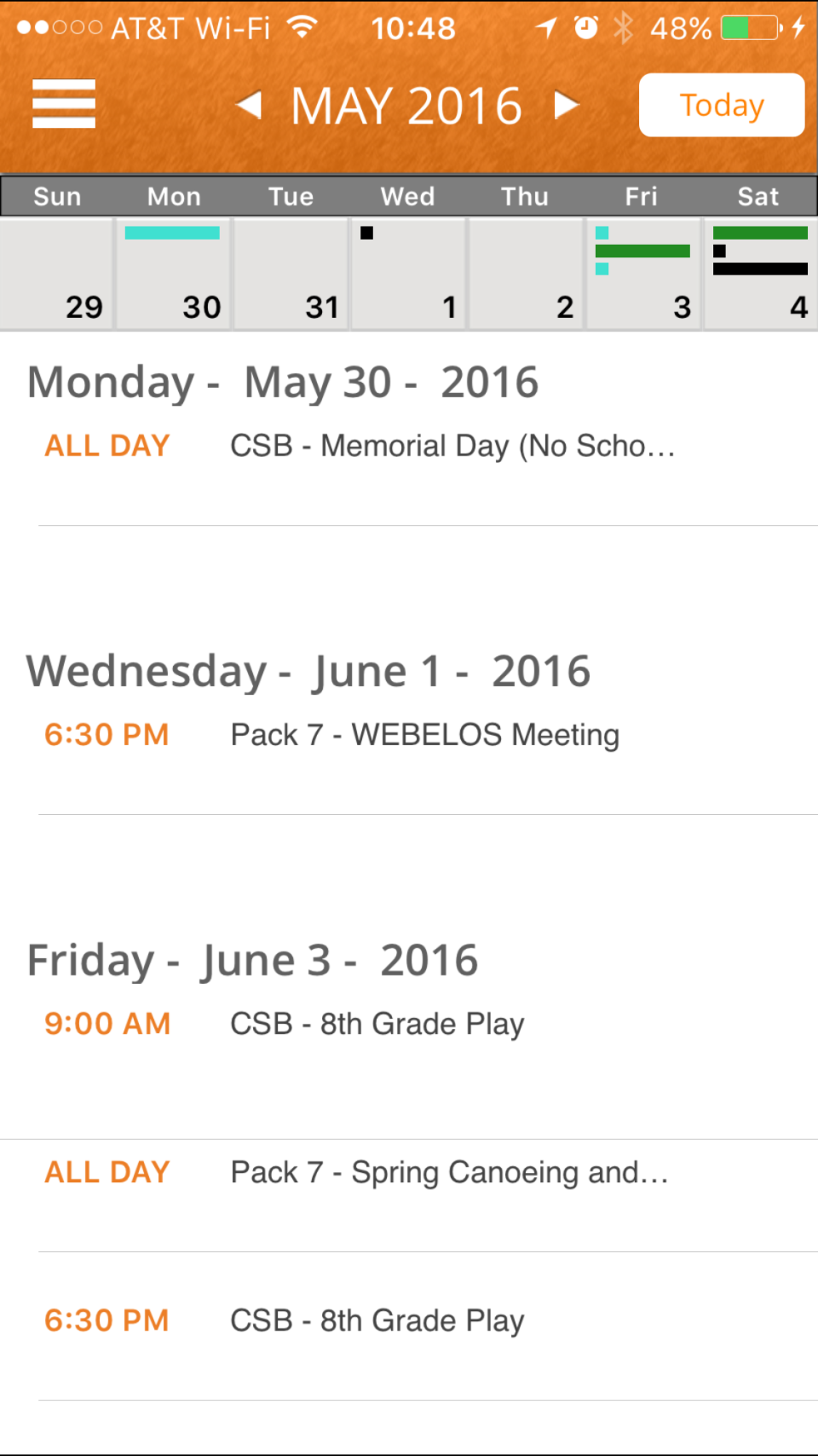Select Thursday the 2nd
Image resolution: width=818 pixels, height=1456 pixels.
point(526,274)
